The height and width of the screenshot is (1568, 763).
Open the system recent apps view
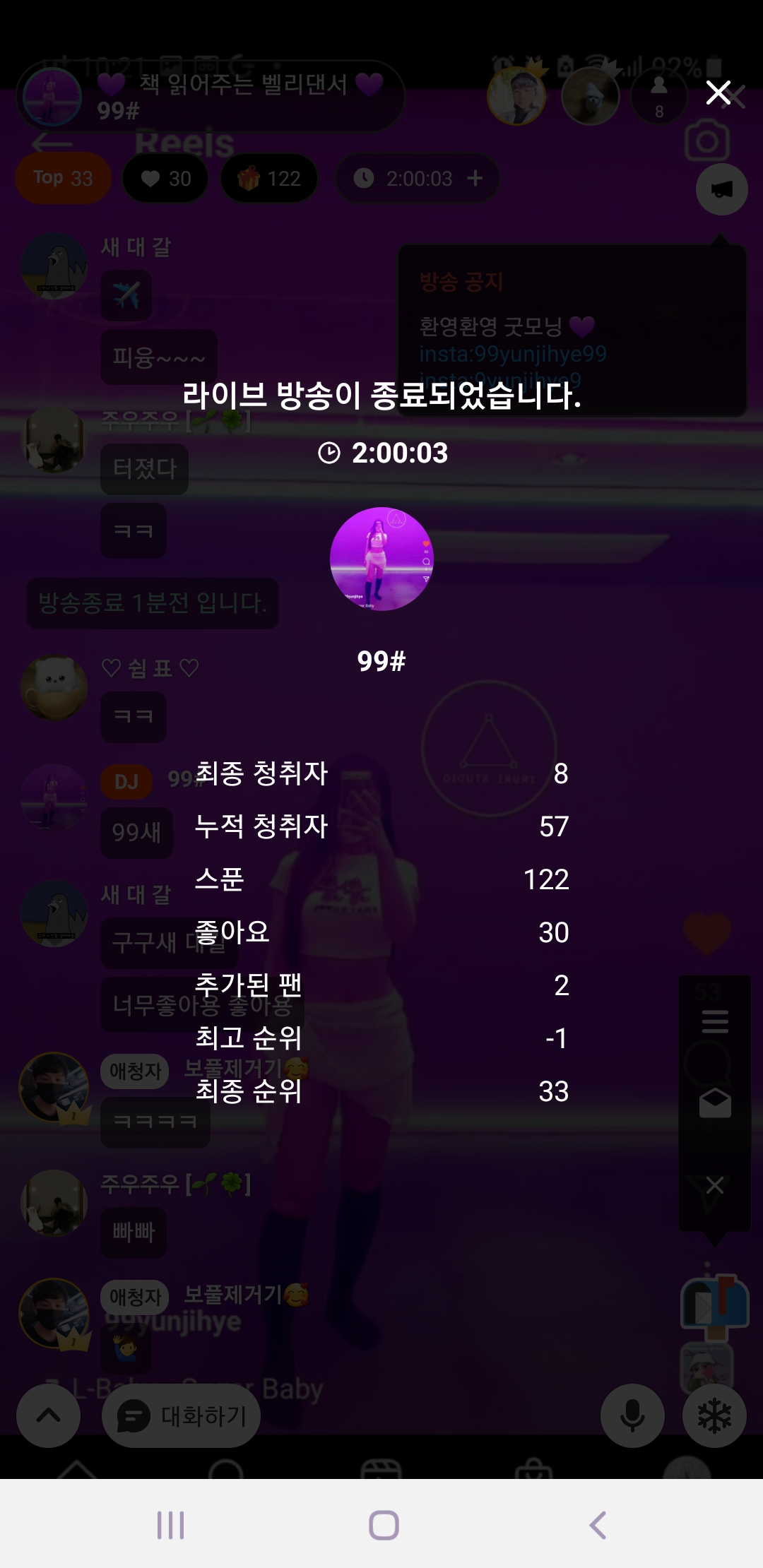170,1525
